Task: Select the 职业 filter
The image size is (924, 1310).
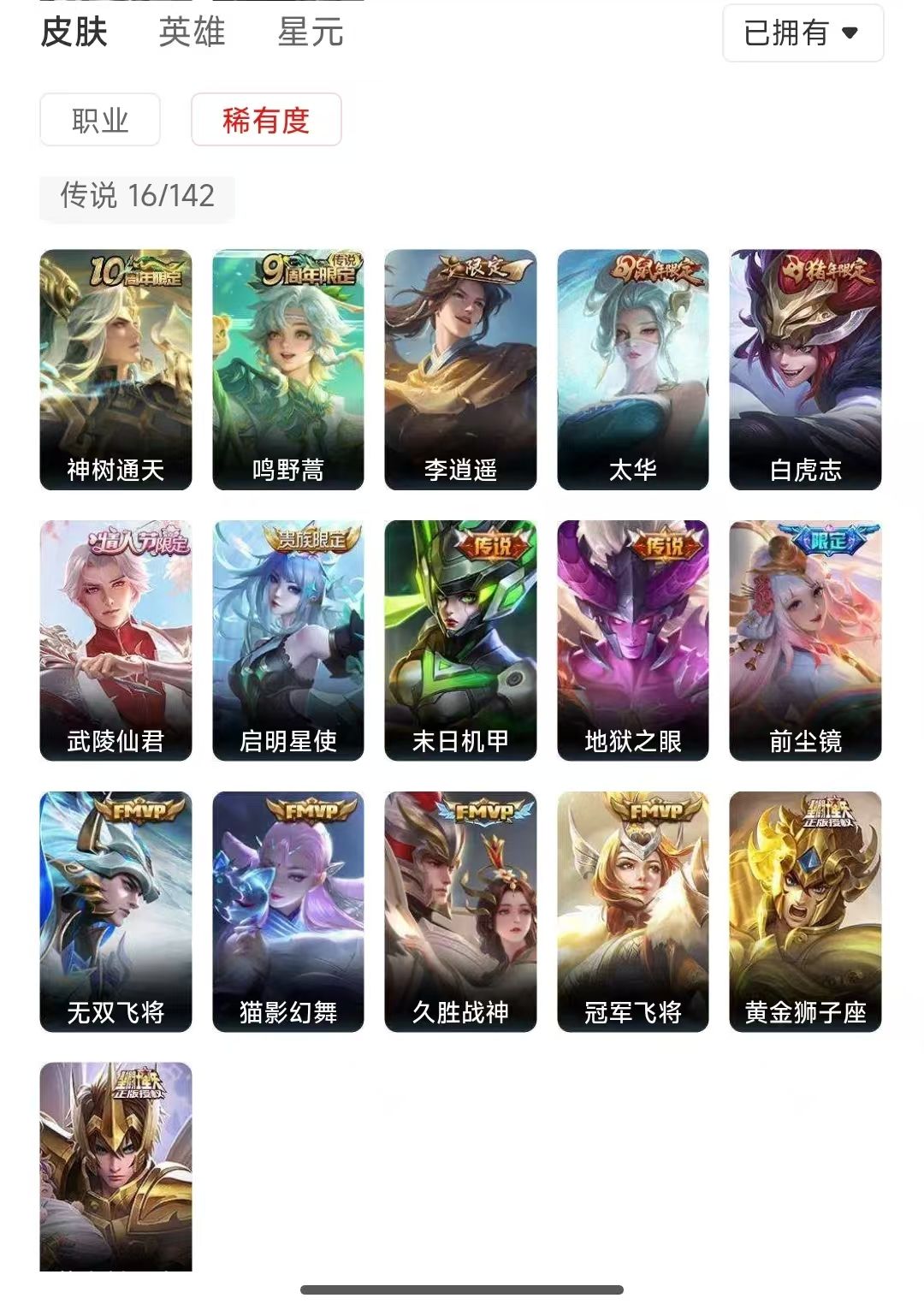Action: click(x=100, y=120)
